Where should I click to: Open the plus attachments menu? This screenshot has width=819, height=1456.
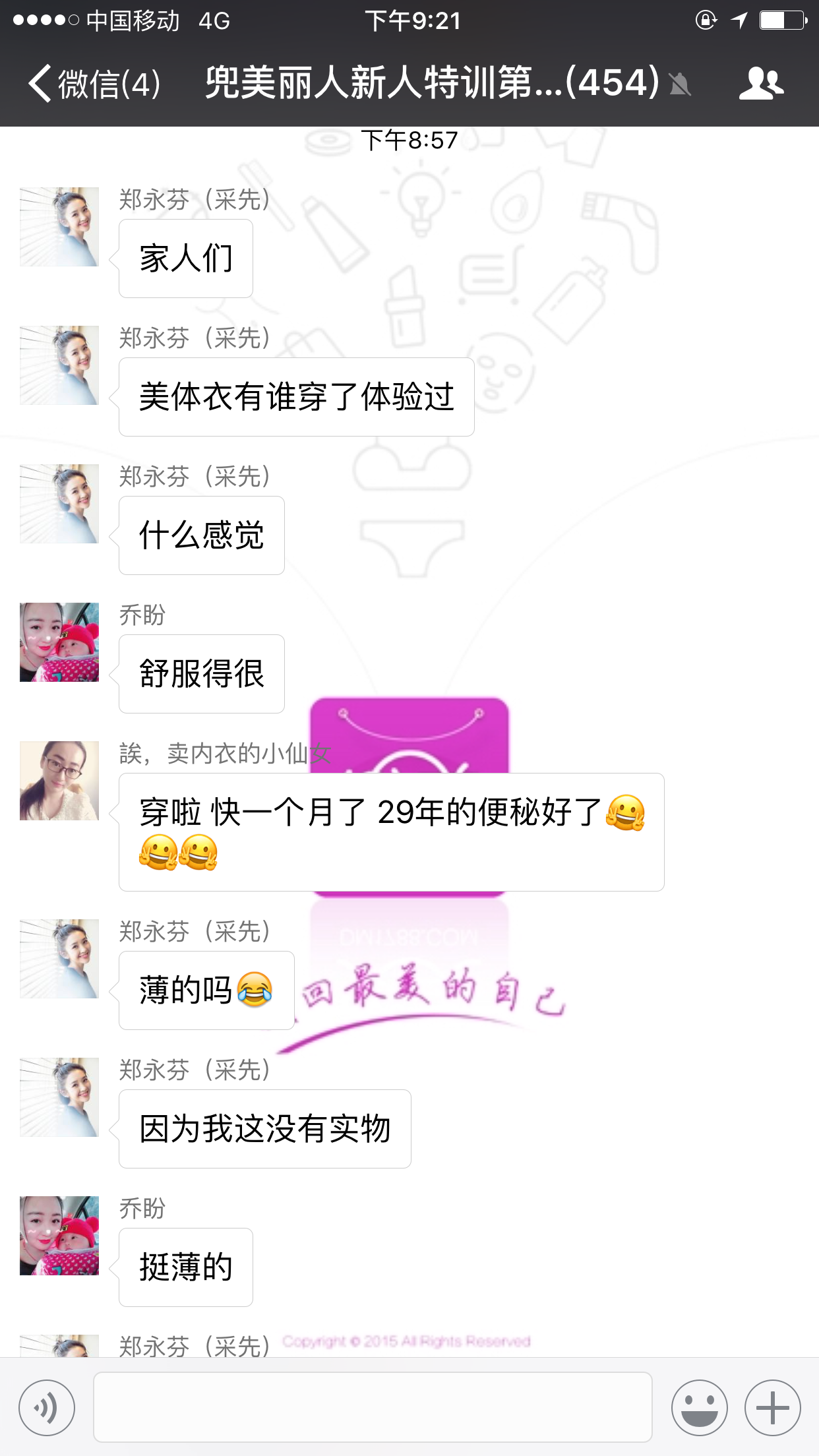pyautogui.click(x=772, y=1407)
